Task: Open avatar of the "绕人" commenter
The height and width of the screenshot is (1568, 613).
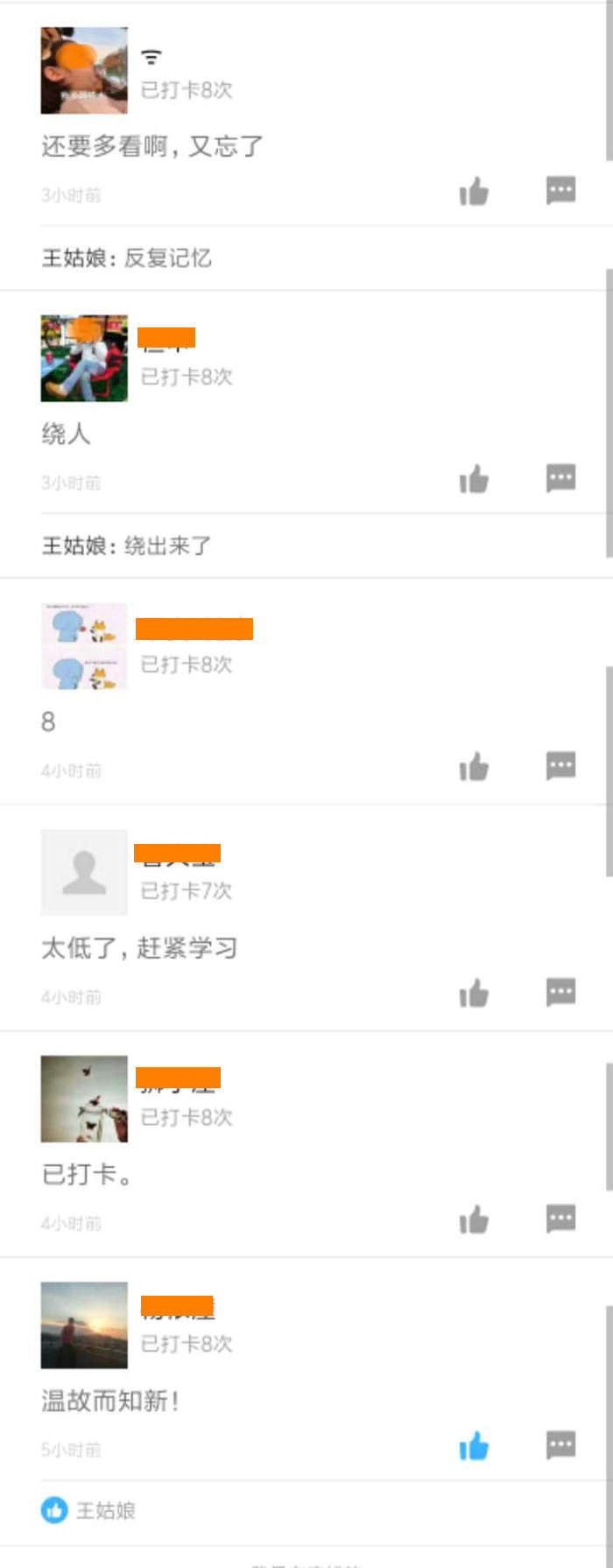Action: click(x=84, y=359)
